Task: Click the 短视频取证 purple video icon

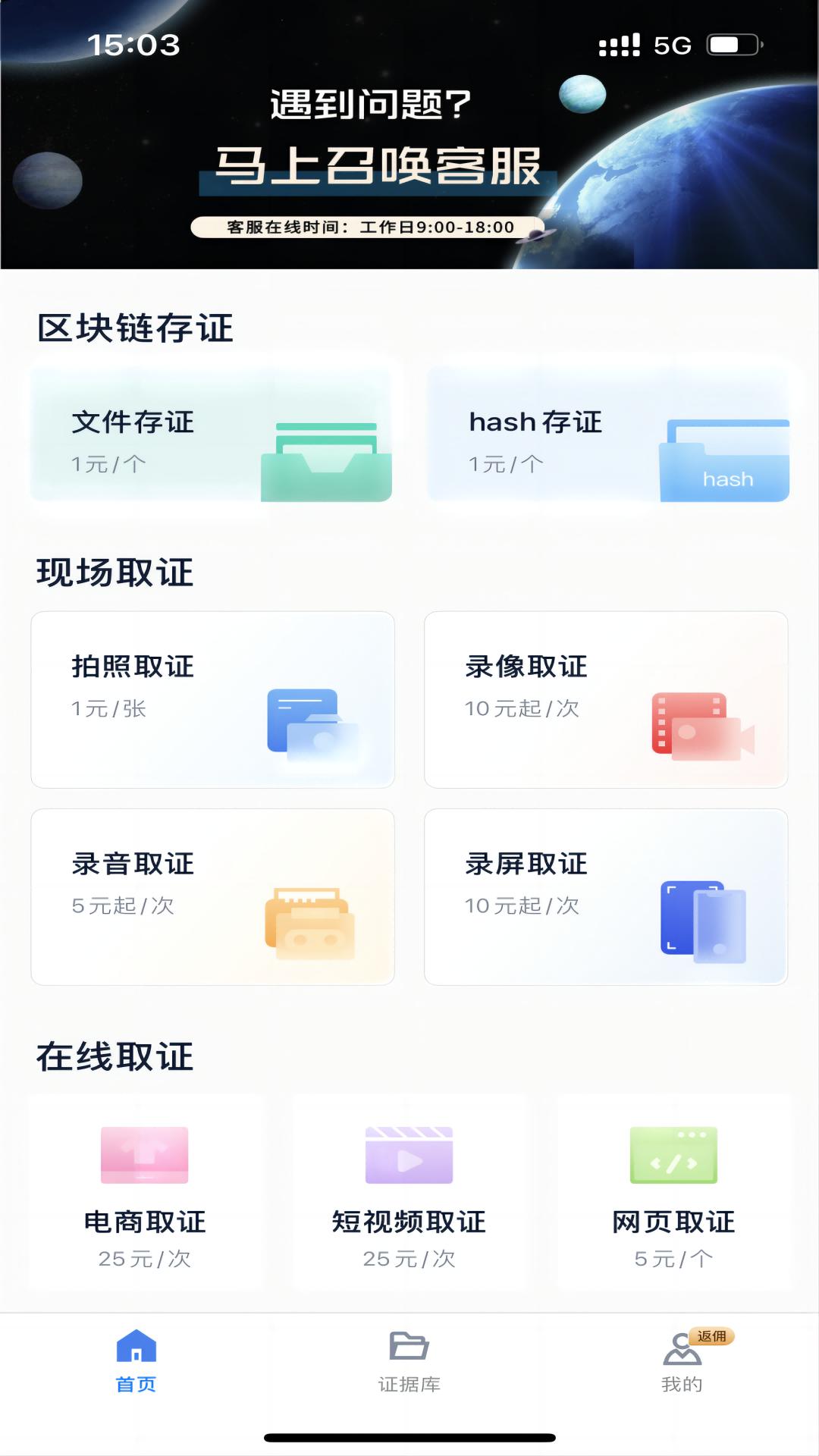Action: point(409,1153)
